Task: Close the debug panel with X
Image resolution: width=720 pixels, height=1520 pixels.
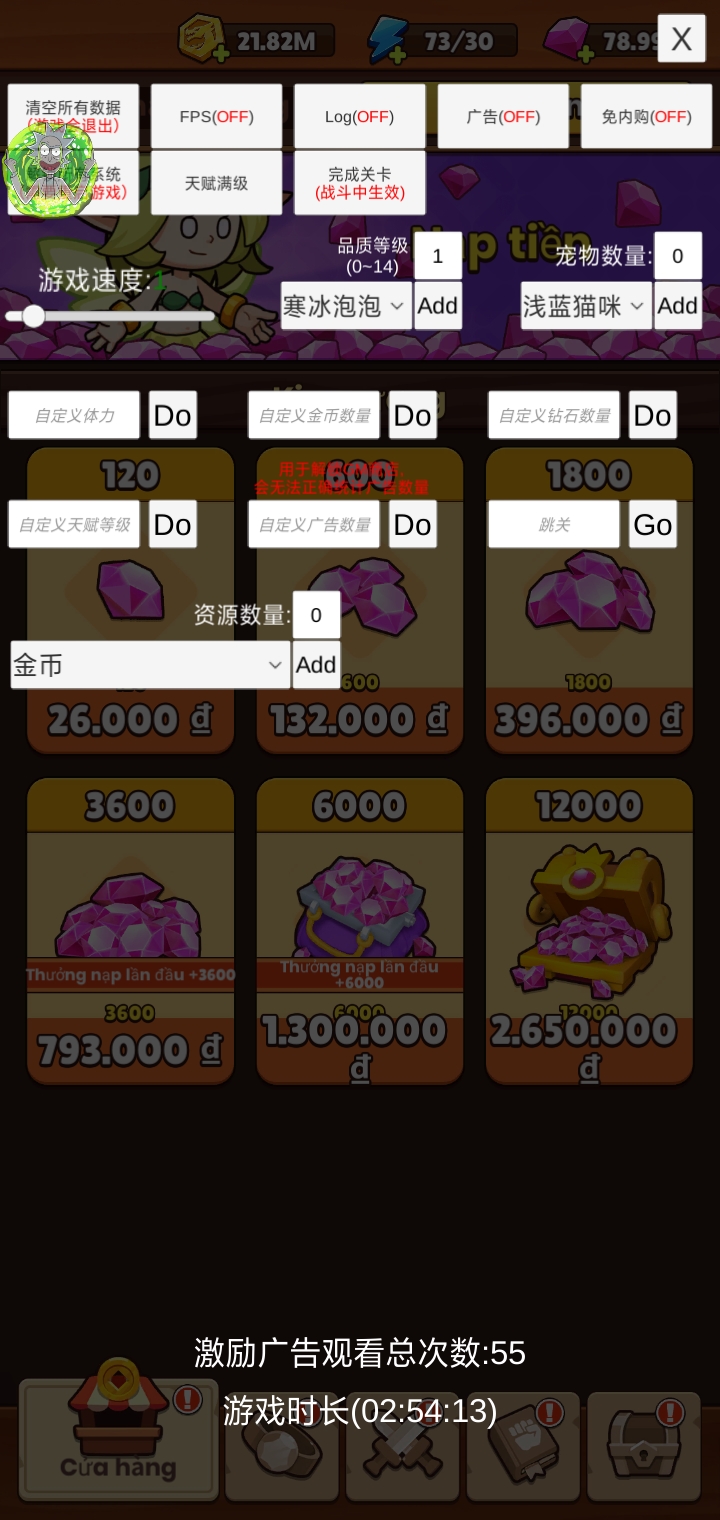Action: tap(681, 39)
